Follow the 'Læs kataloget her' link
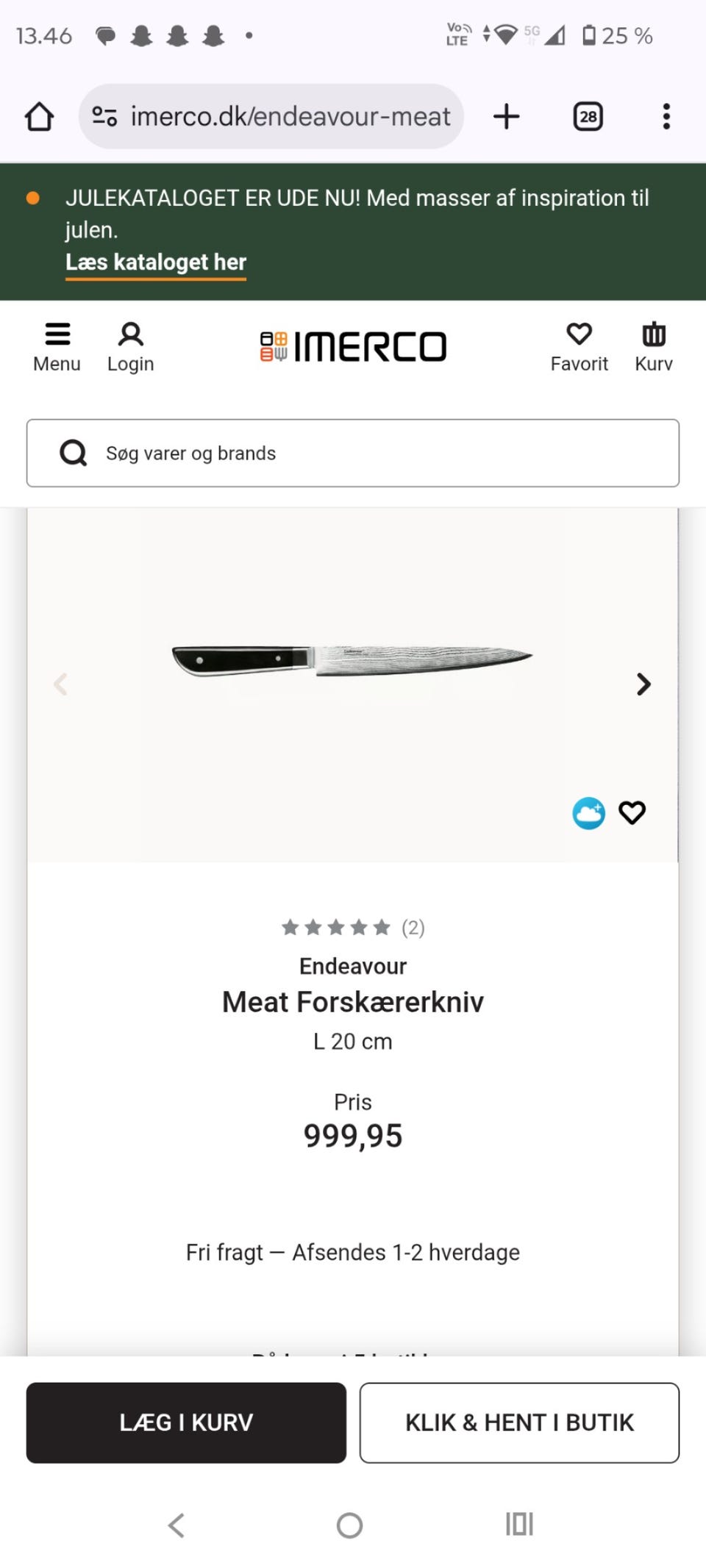 [x=155, y=262]
